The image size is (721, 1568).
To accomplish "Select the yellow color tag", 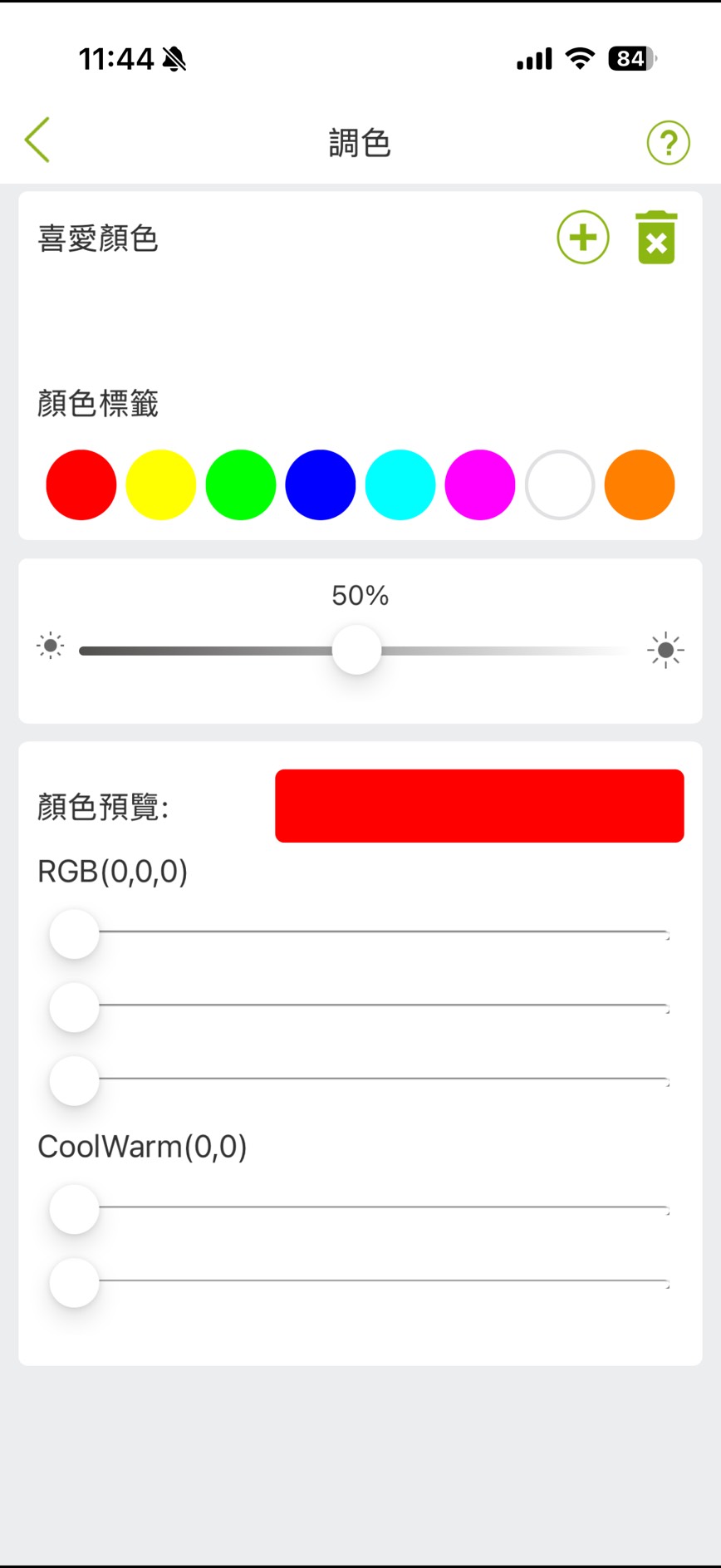I will (160, 484).
